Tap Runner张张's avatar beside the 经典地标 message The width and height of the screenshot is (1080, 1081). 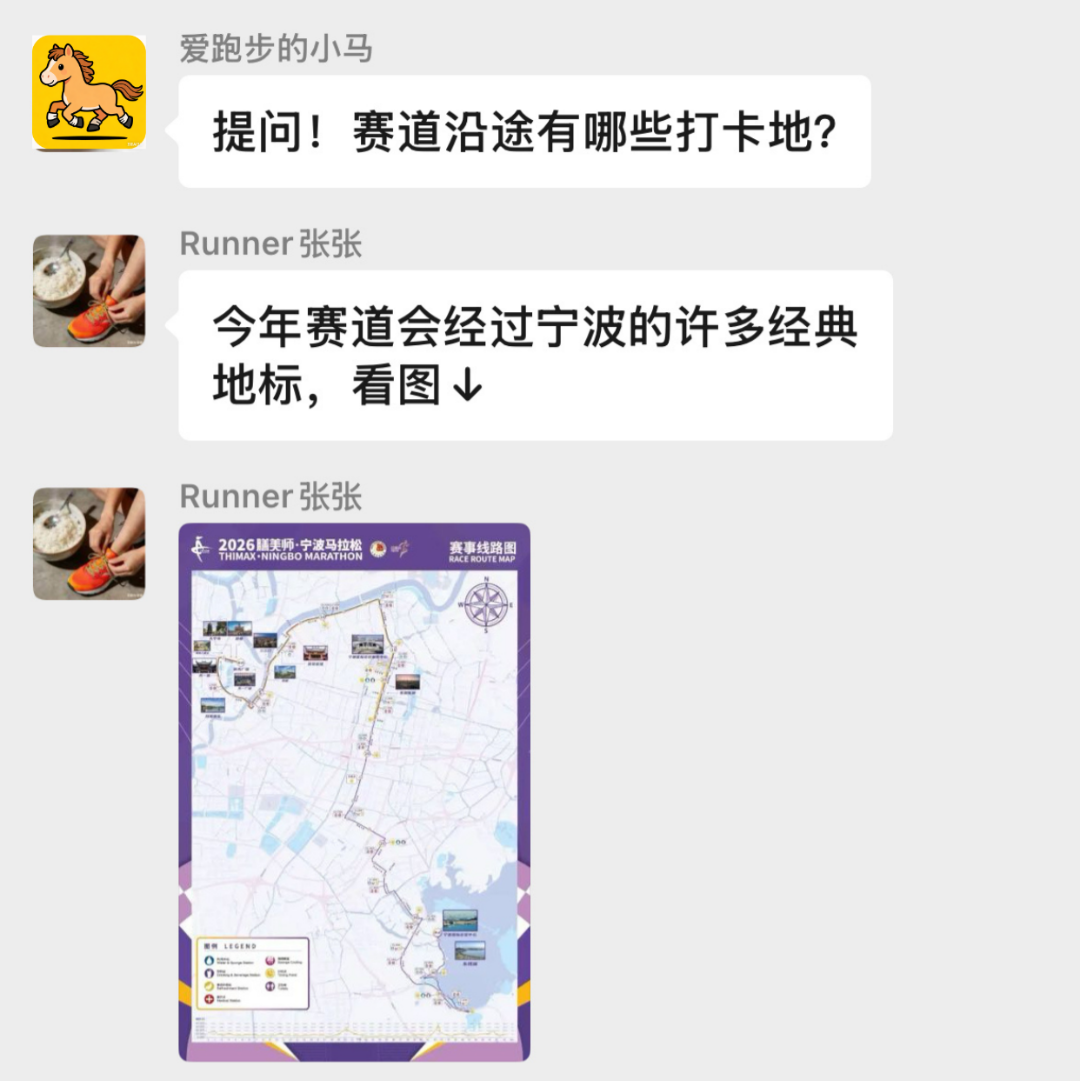[x=89, y=291]
